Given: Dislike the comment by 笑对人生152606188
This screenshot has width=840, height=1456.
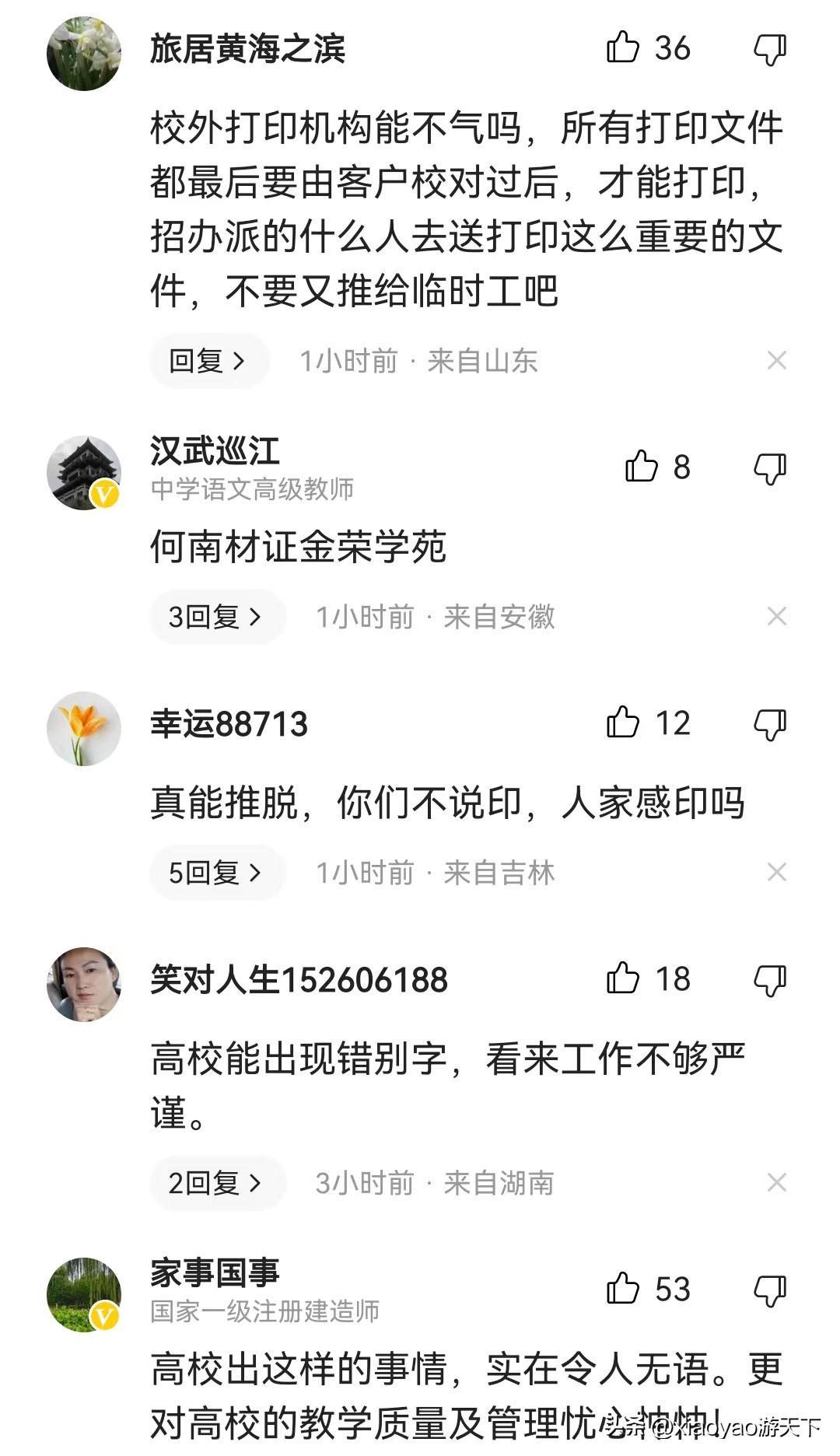Looking at the screenshot, I should [770, 981].
